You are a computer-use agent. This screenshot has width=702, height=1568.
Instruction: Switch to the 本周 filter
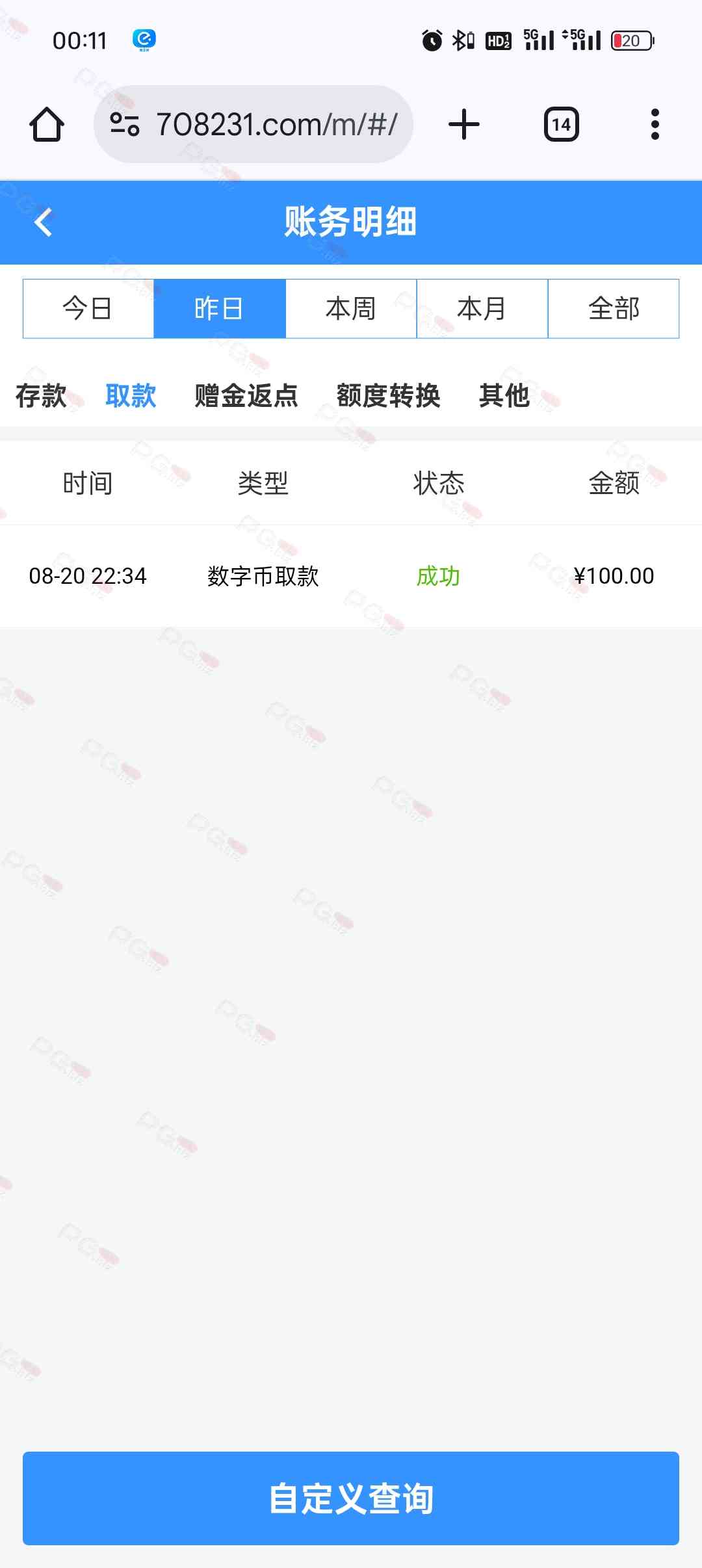pos(351,309)
